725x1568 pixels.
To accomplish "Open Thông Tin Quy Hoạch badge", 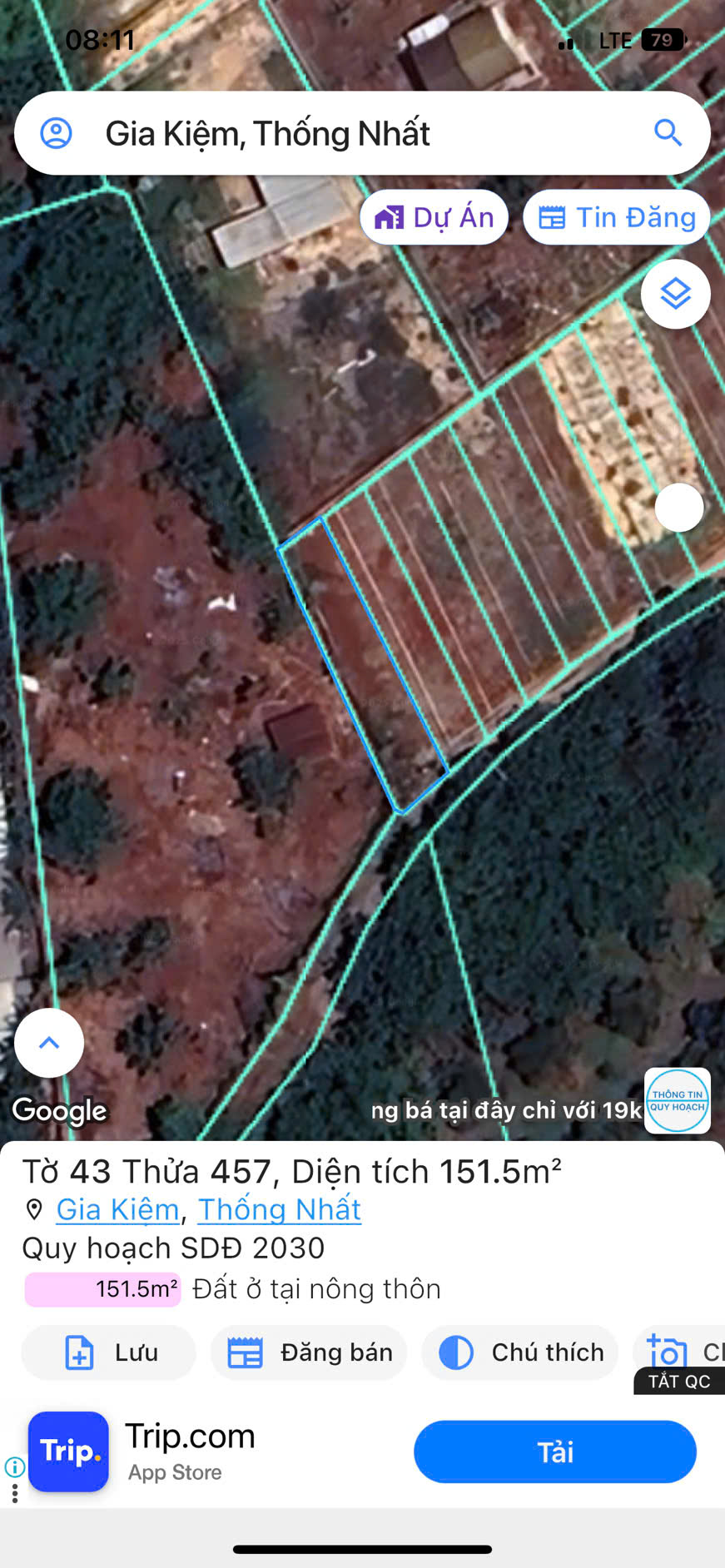I will coord(677,1100).
